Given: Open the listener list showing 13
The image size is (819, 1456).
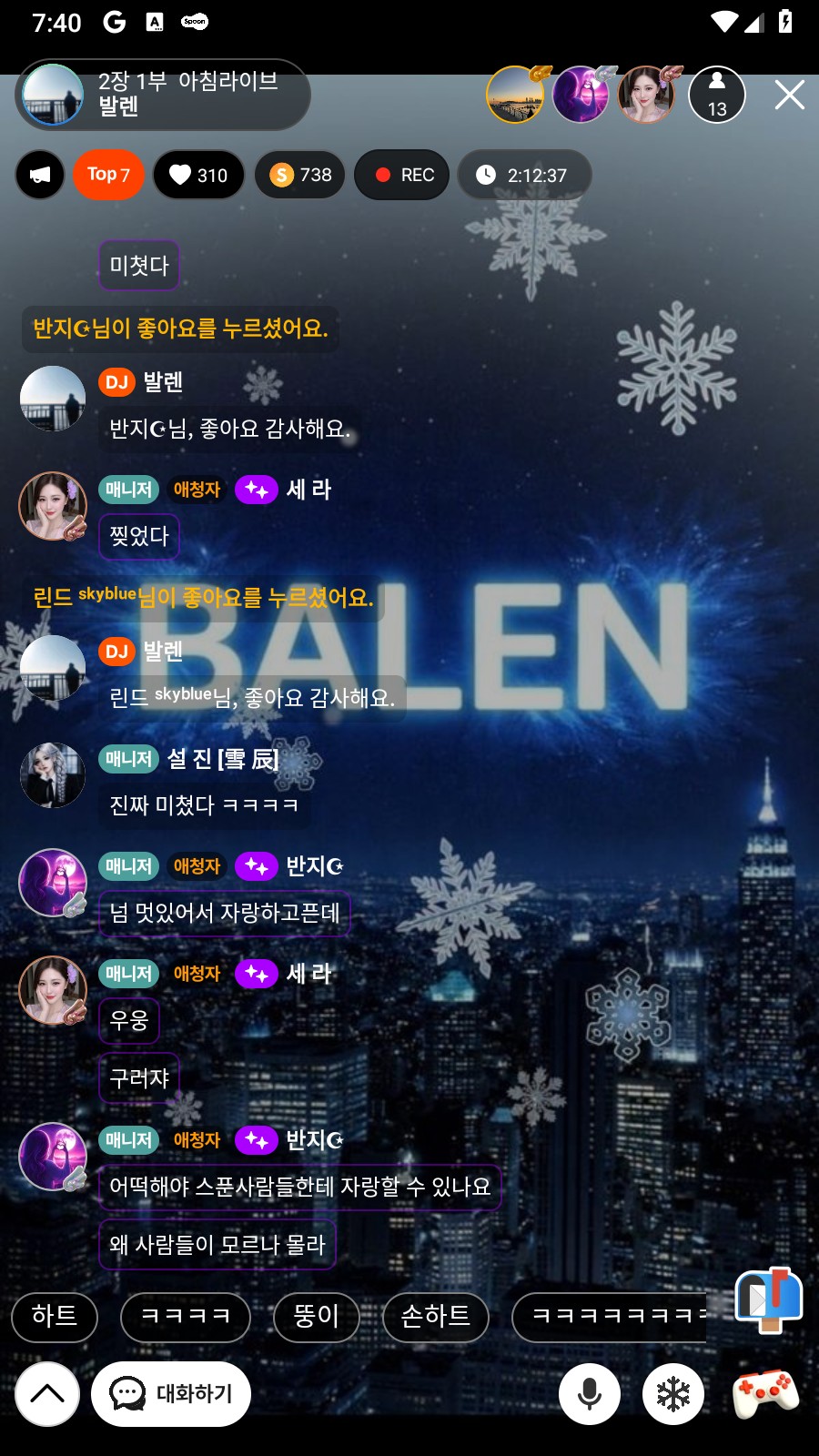Looking at the screenshot, I should pos(717,95).
